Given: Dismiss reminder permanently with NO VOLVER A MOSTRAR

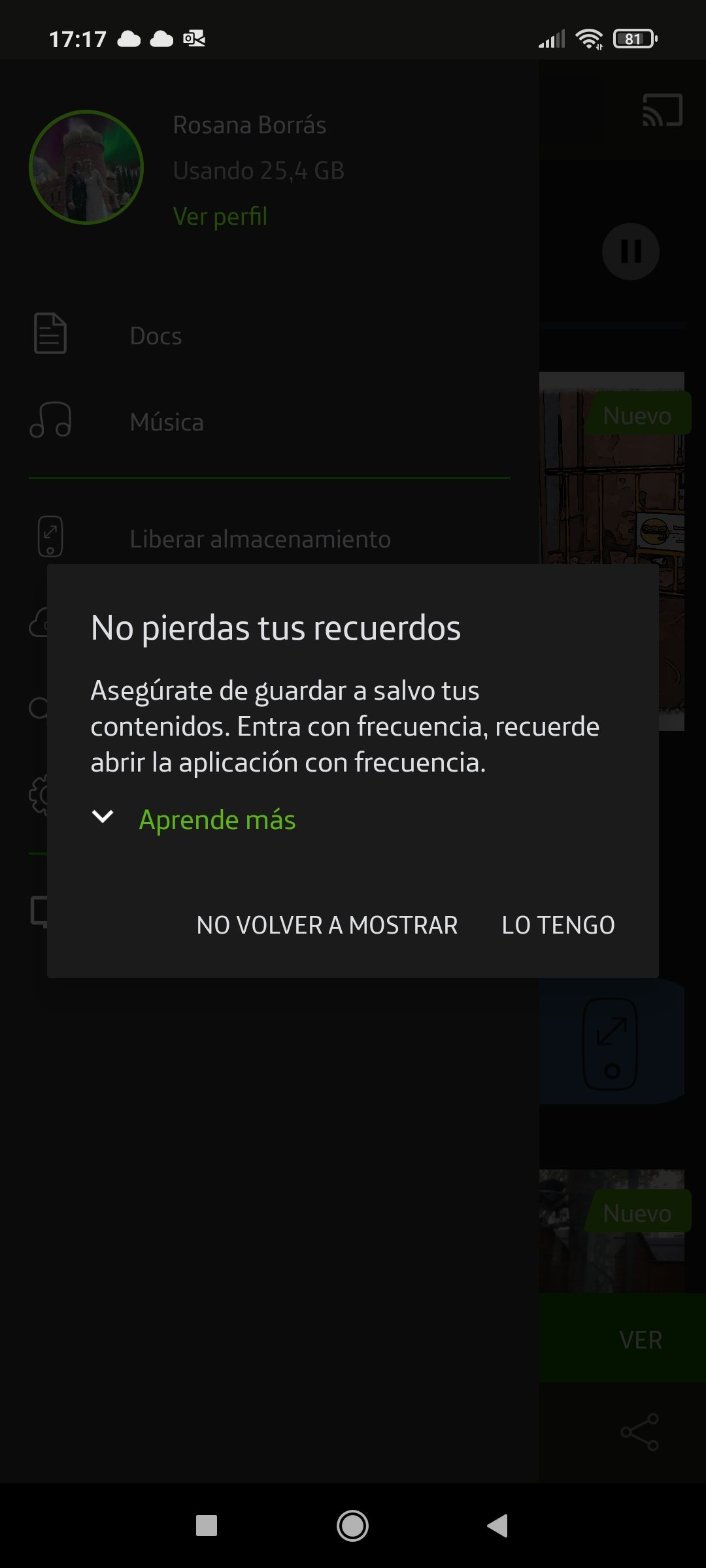Looking at the screenshot, I should pyautogui.click(x=328, y=924).
